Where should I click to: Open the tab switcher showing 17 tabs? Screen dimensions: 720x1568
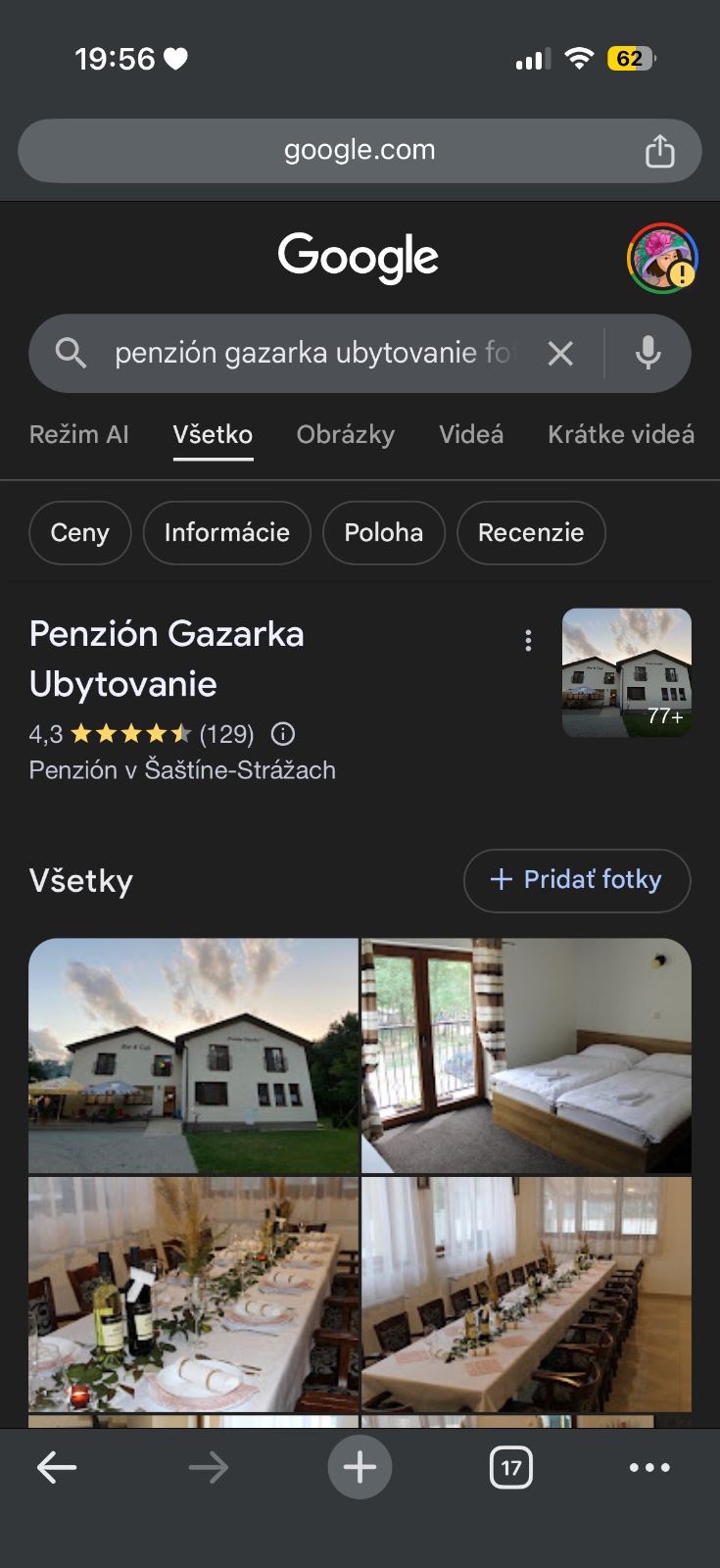510,1467
